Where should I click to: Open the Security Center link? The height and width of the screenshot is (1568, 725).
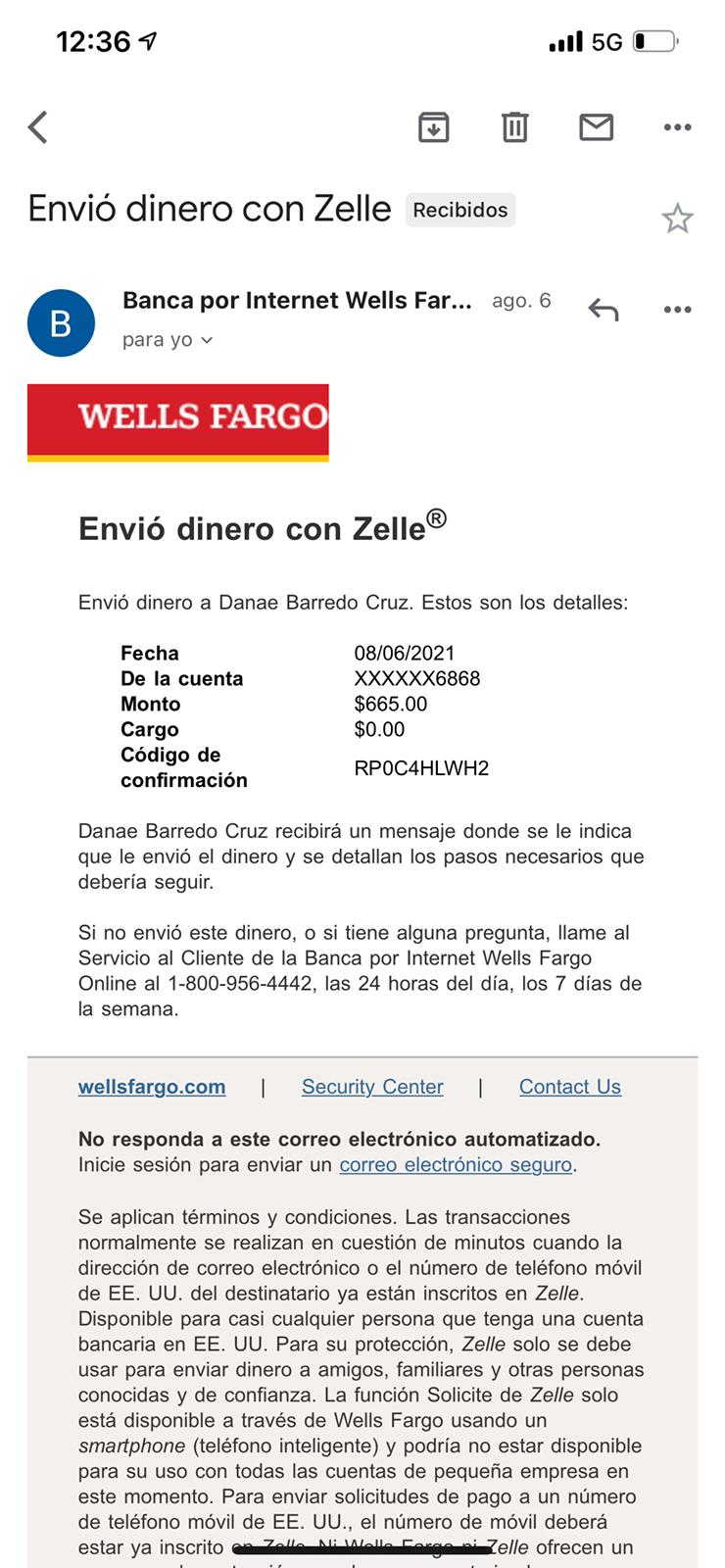(x=372, y=1087)
